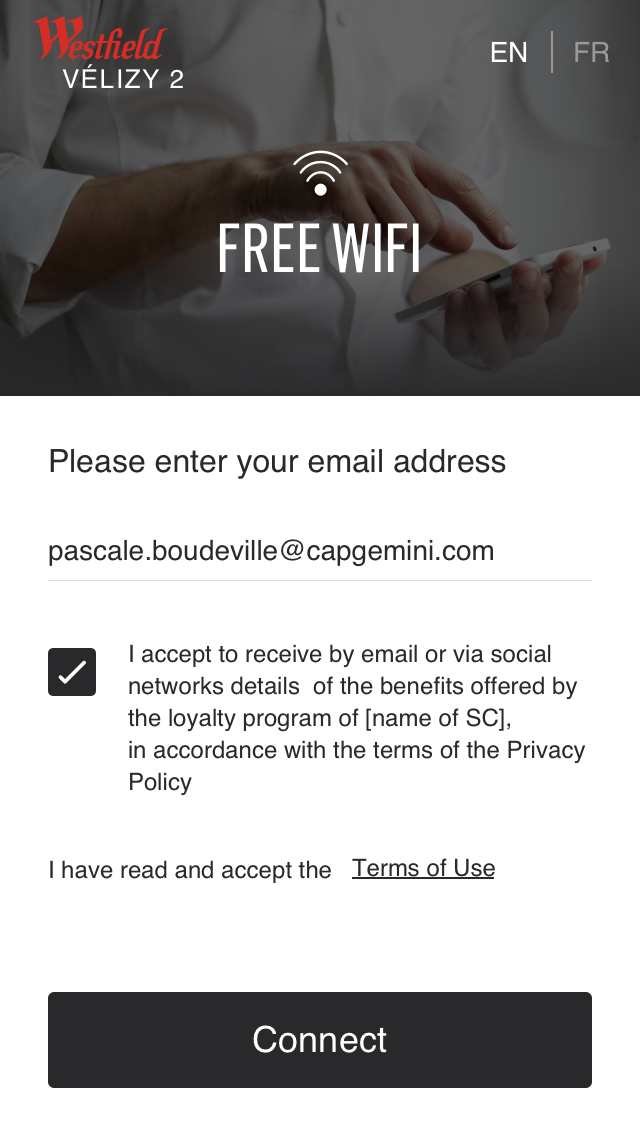The width and height of the screenshot is (640, 1136).
Task: Switch language to FR
Action: (591, 52)
